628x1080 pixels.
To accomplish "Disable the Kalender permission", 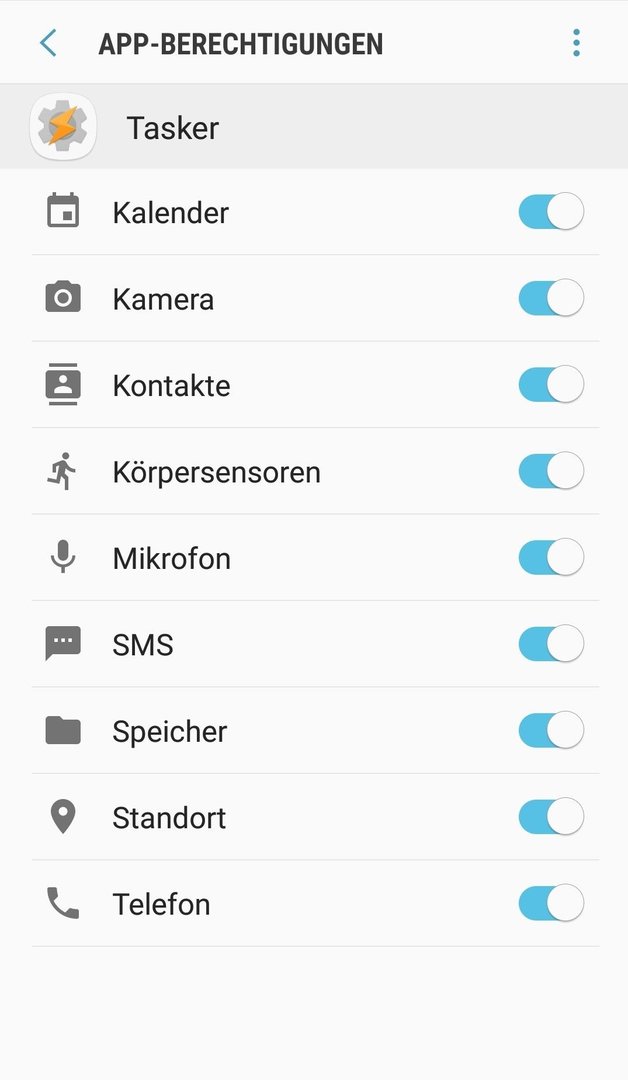I will tap(551, 211).
